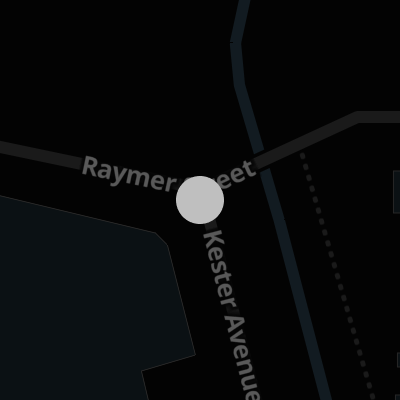400x400 pixels.
Task: Tap the white location marker on Raymer Street
Action: click(200, 200)
